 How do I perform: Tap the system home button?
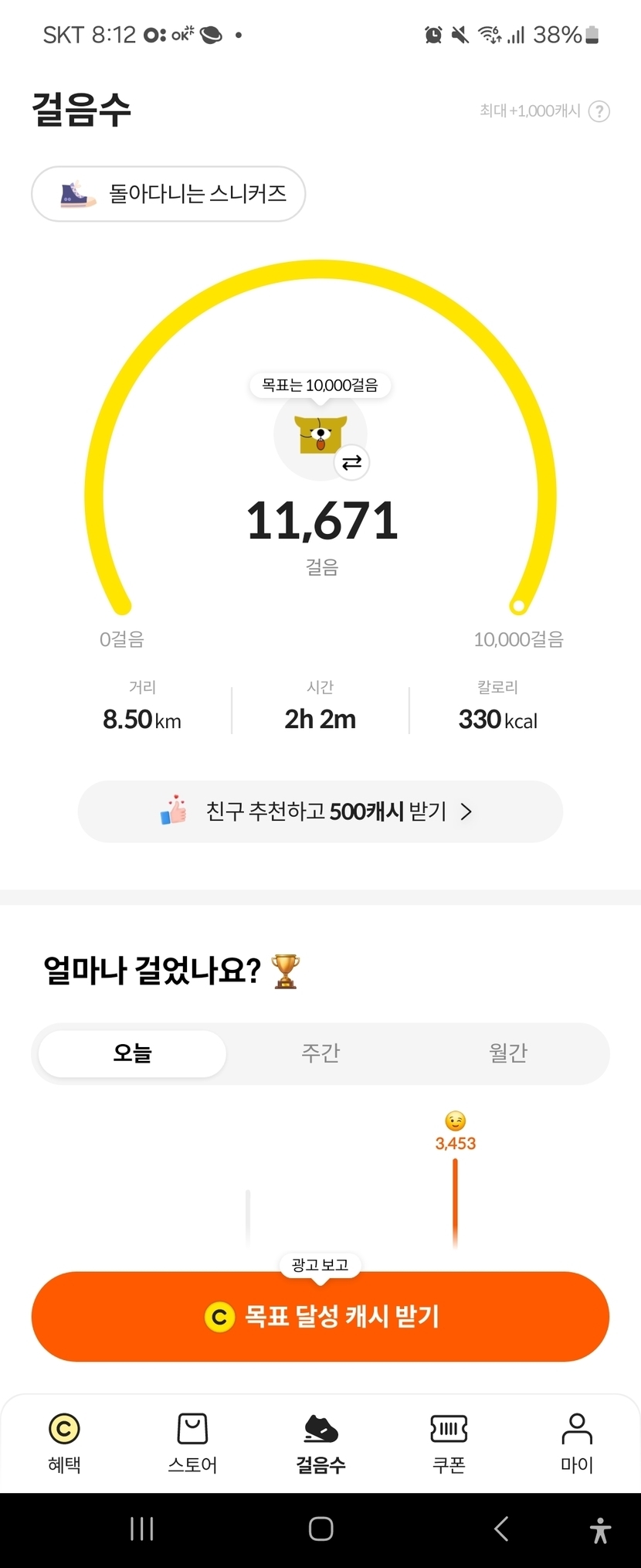(320, 1529)
